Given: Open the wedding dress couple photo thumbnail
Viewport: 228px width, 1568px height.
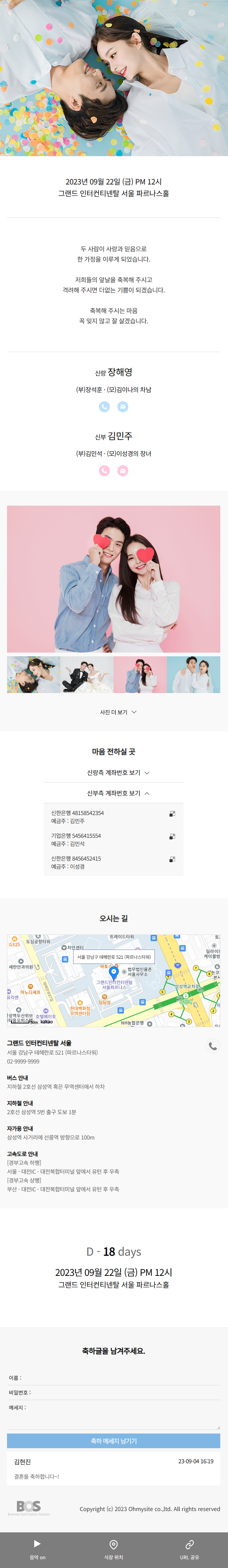Looking at the screenshot, I should [x=86, y=674].
